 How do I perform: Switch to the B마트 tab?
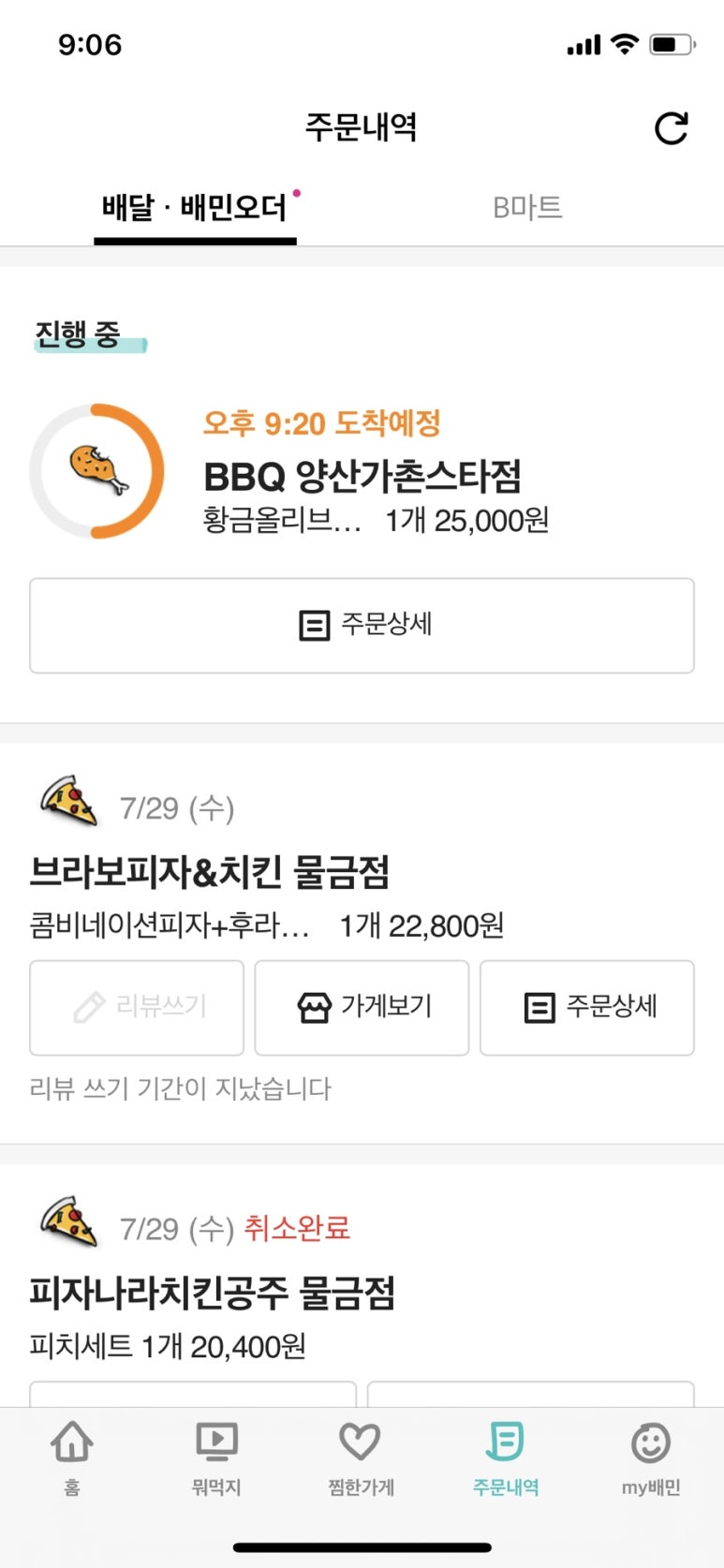coord(527,208)
